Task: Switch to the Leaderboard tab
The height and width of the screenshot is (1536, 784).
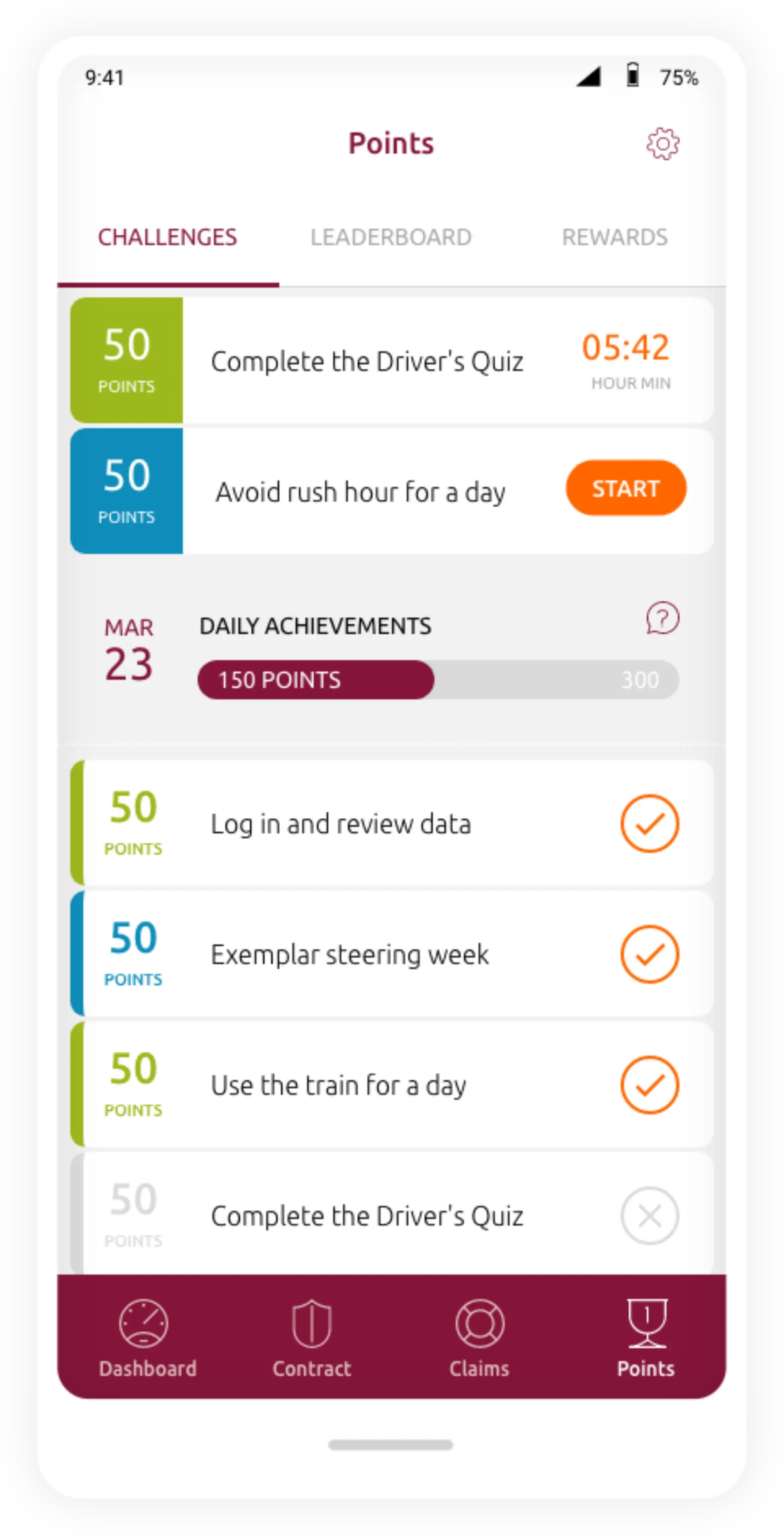Action: [x=391, y=237]
